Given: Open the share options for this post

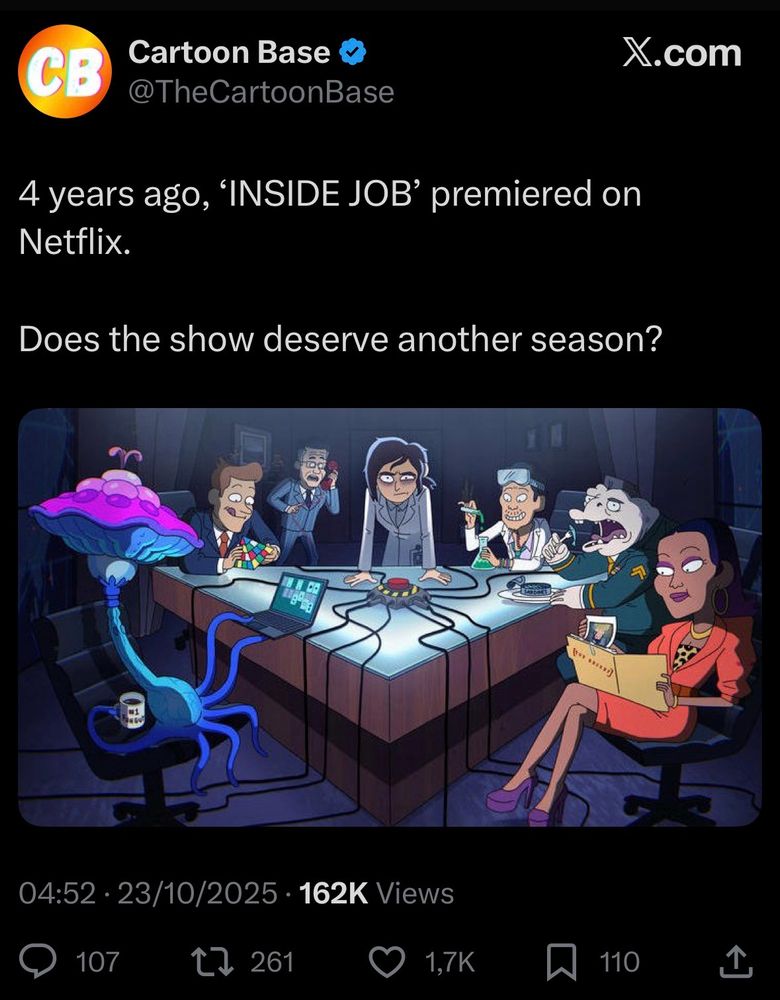Looking at the screenshot, I should [x=737, y=962].
